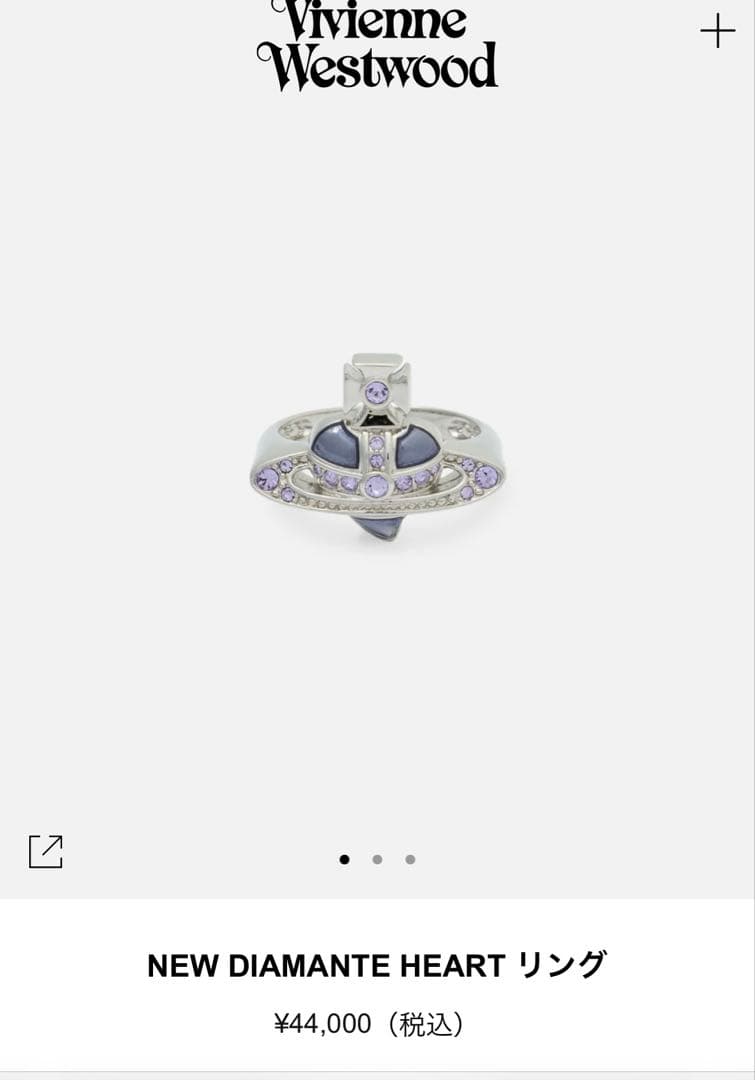The height and width of the screenshot is (1080, 755).
Task: Open the plus menu icon
Action: coord(717,32)
